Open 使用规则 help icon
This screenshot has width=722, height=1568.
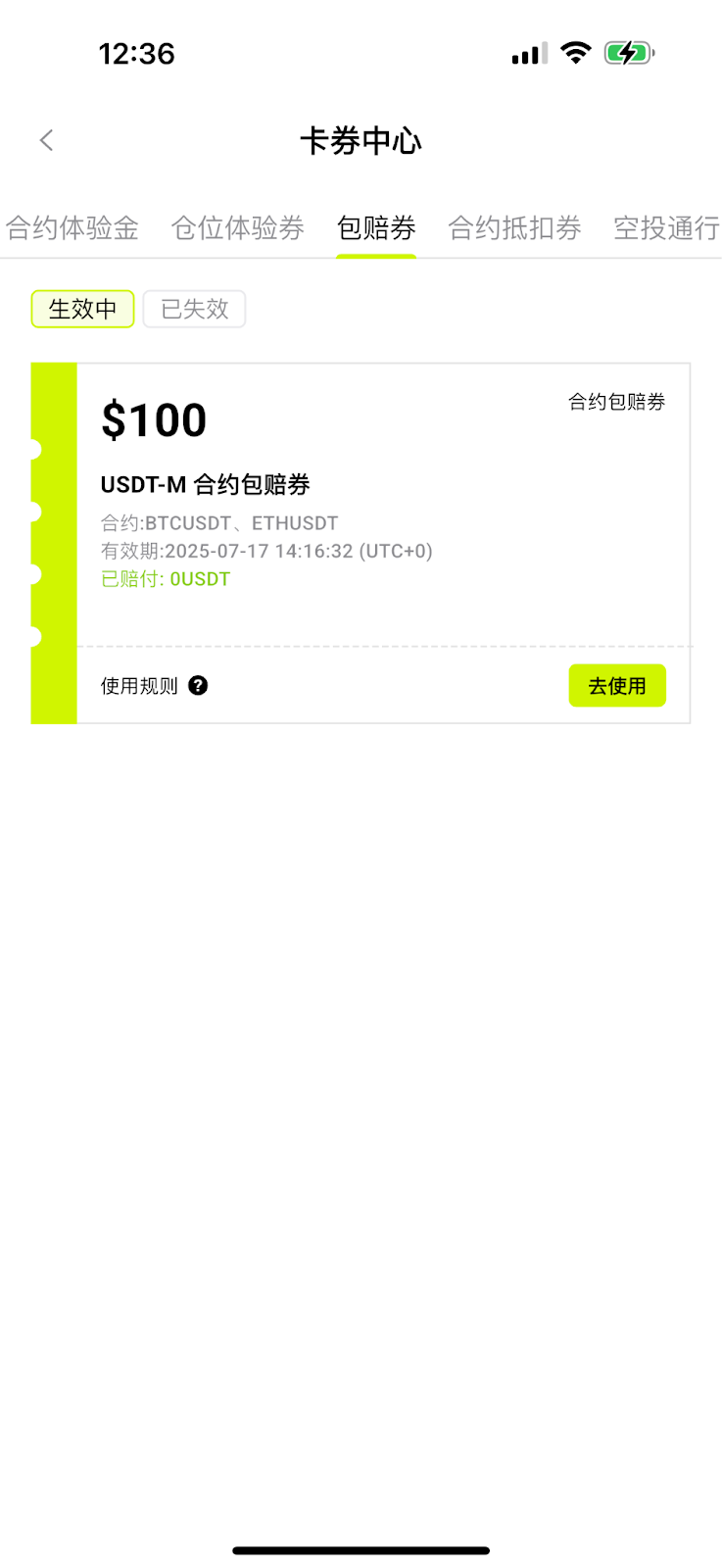click(x=198, y=686)
